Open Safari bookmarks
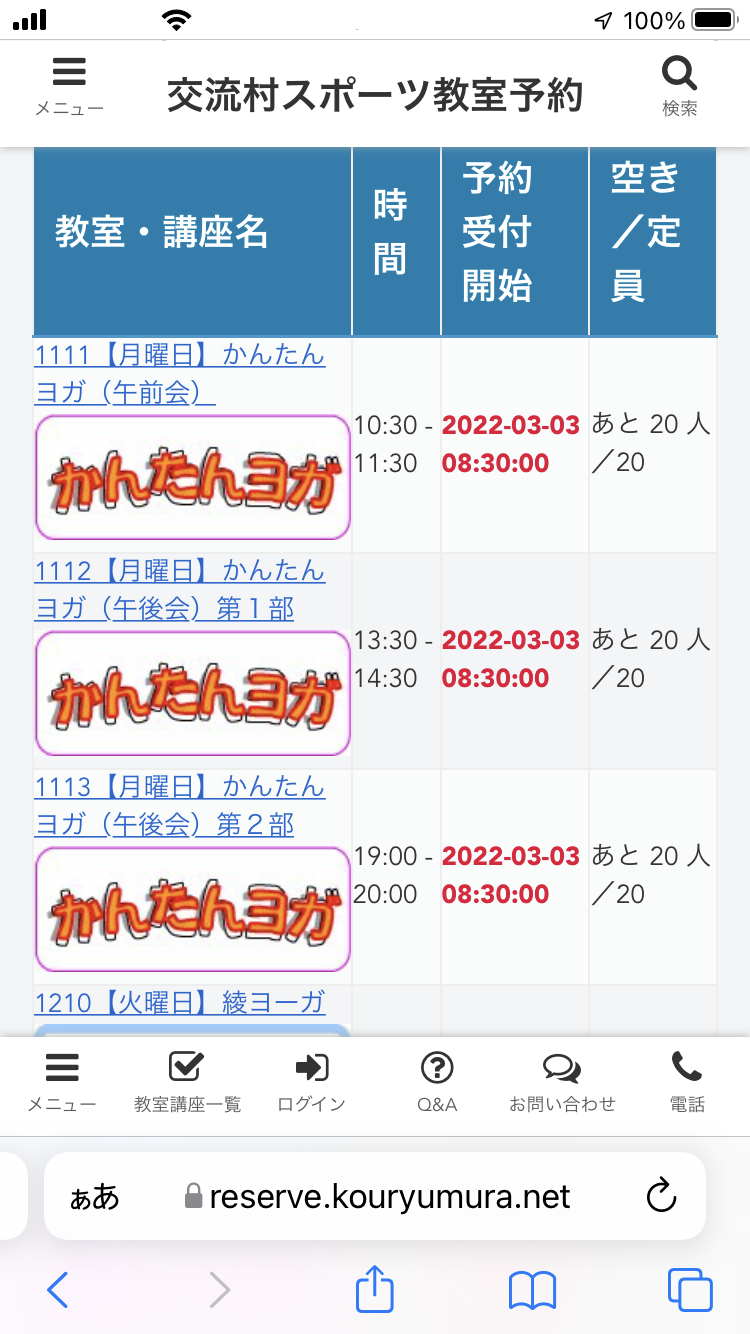 pyautogui.click(x=532, y=1290)
